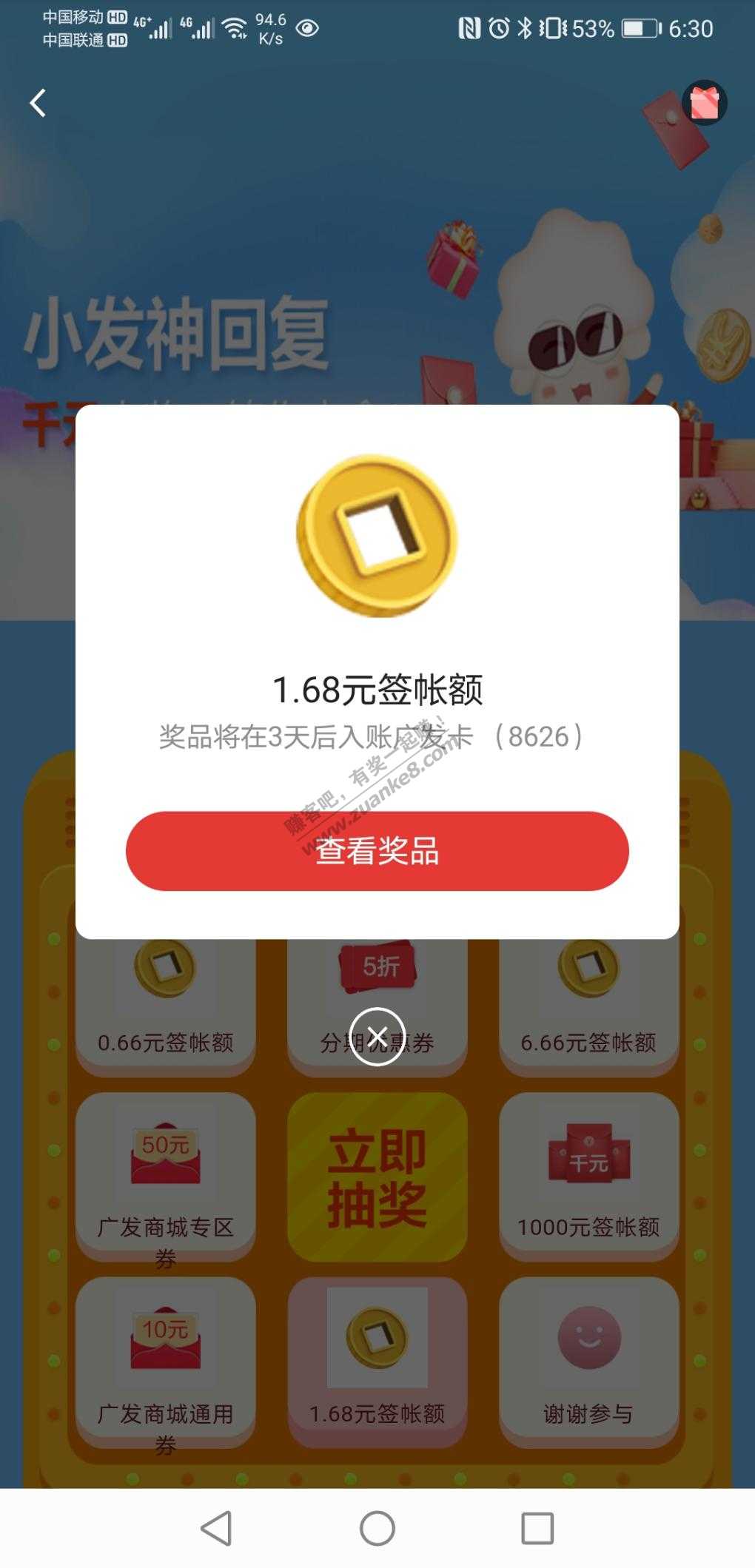Tap the 查看奖品 button
755x1568 pixels.
tap(377, 851)
